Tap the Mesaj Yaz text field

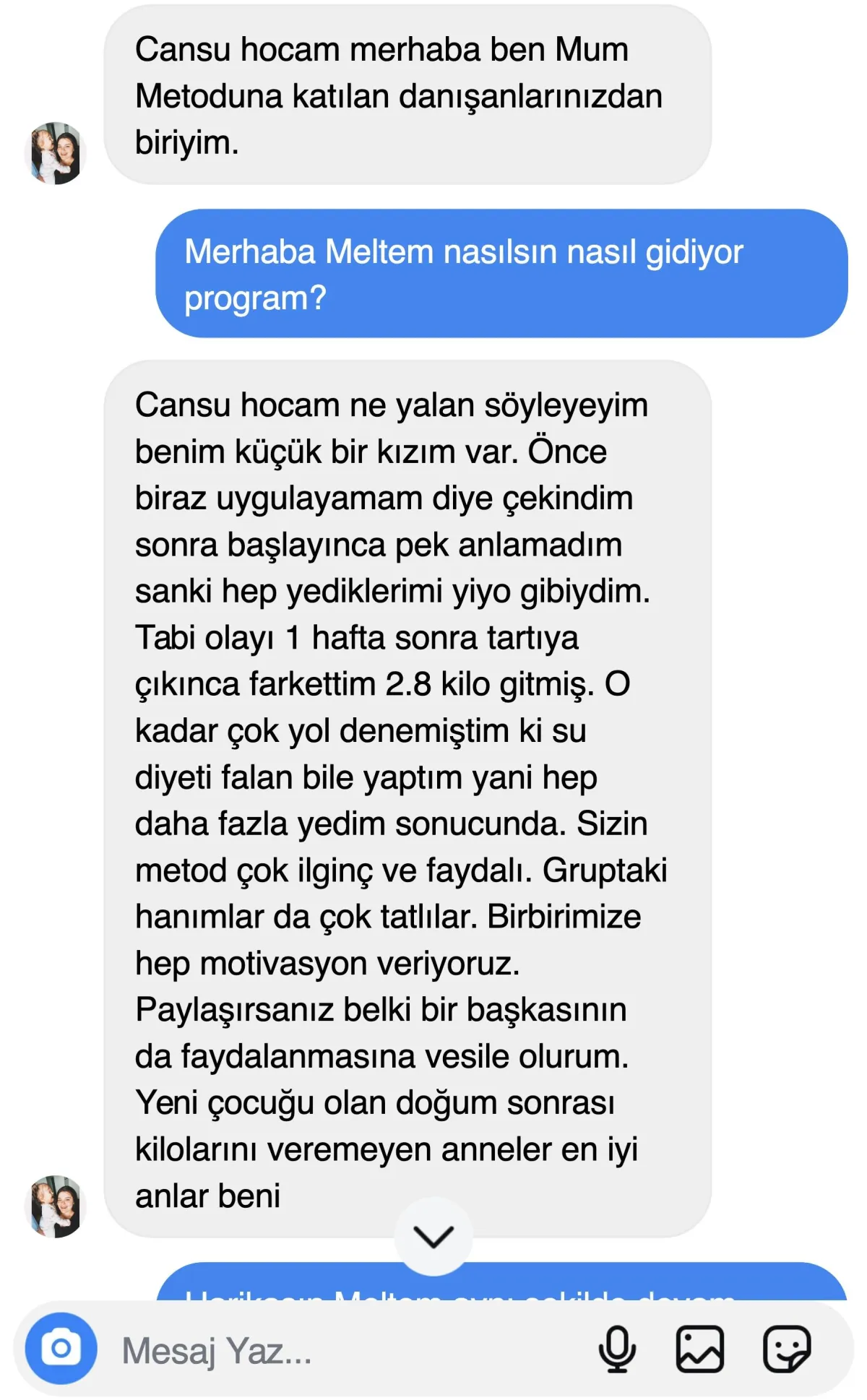tap(347, 1349)
